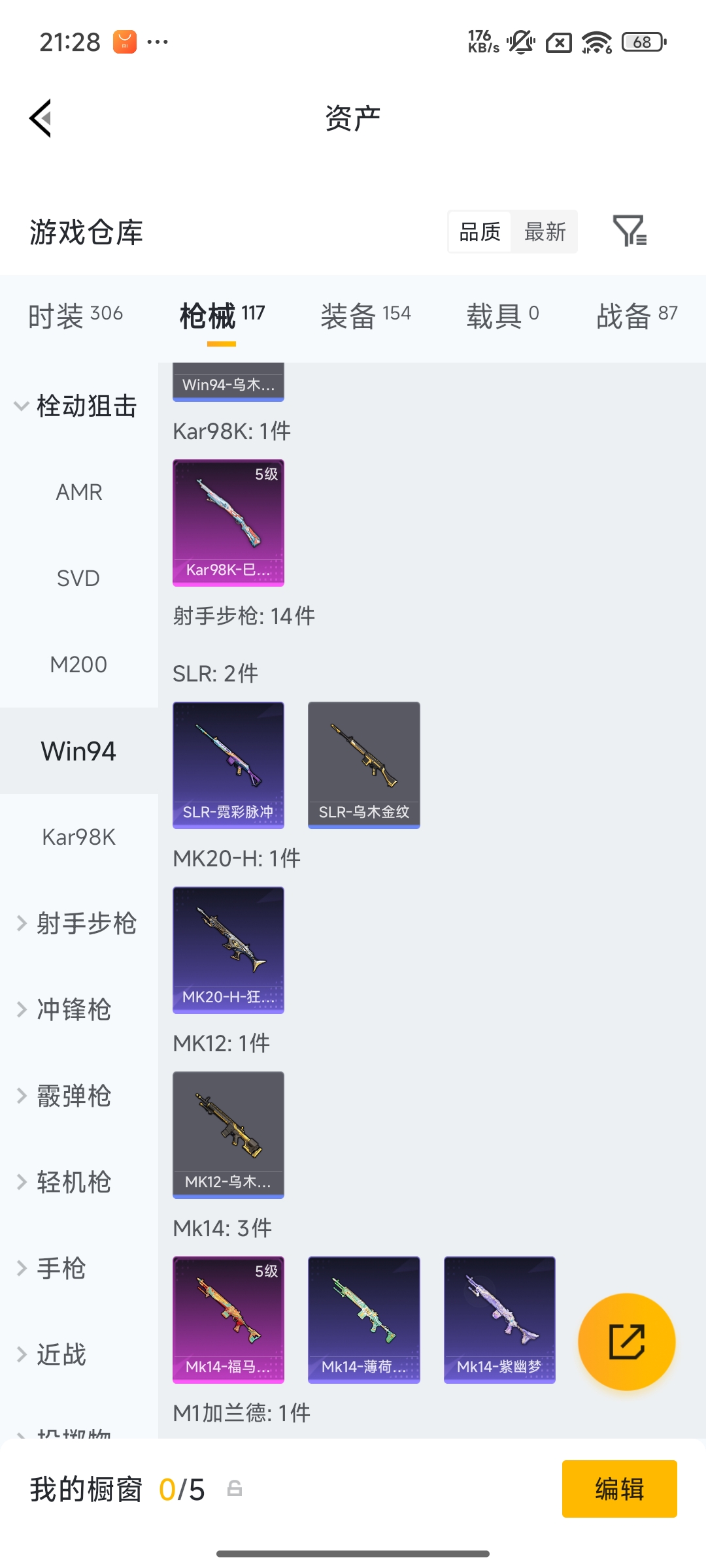Tap the do-not-disturb bell icon in status bar

[x=520, y=42]
